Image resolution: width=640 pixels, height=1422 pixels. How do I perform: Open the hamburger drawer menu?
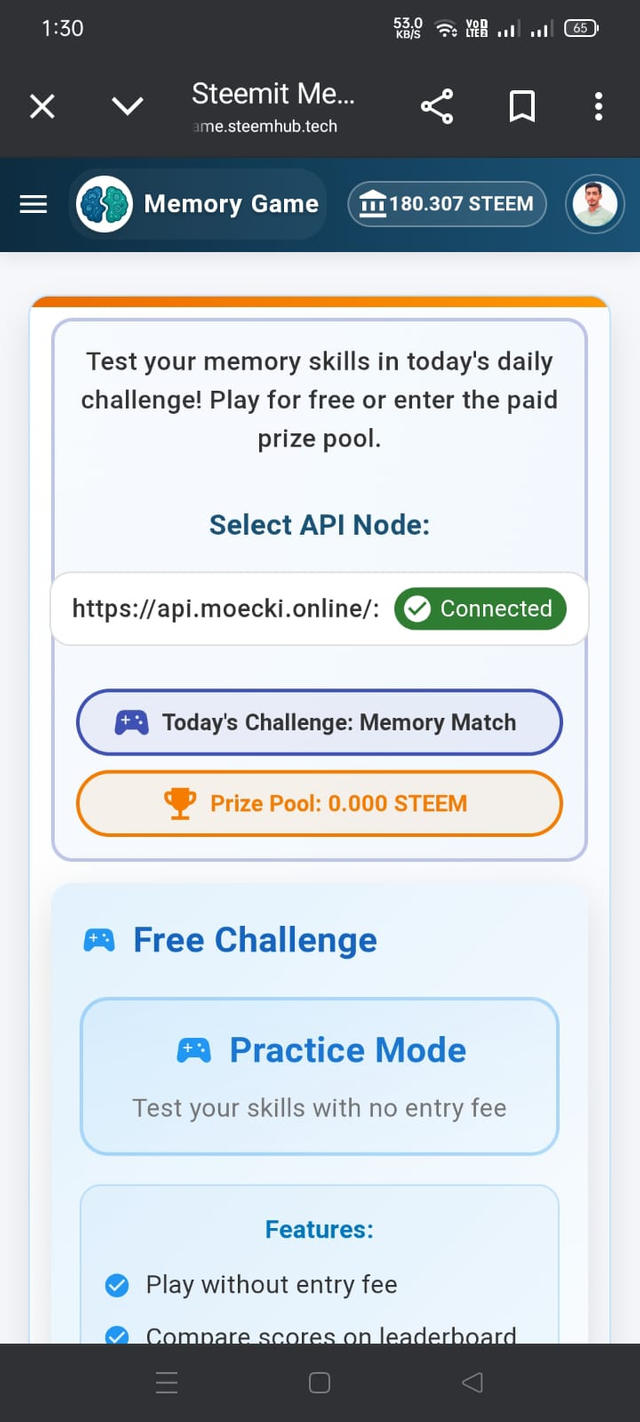(x=34, y=204)
